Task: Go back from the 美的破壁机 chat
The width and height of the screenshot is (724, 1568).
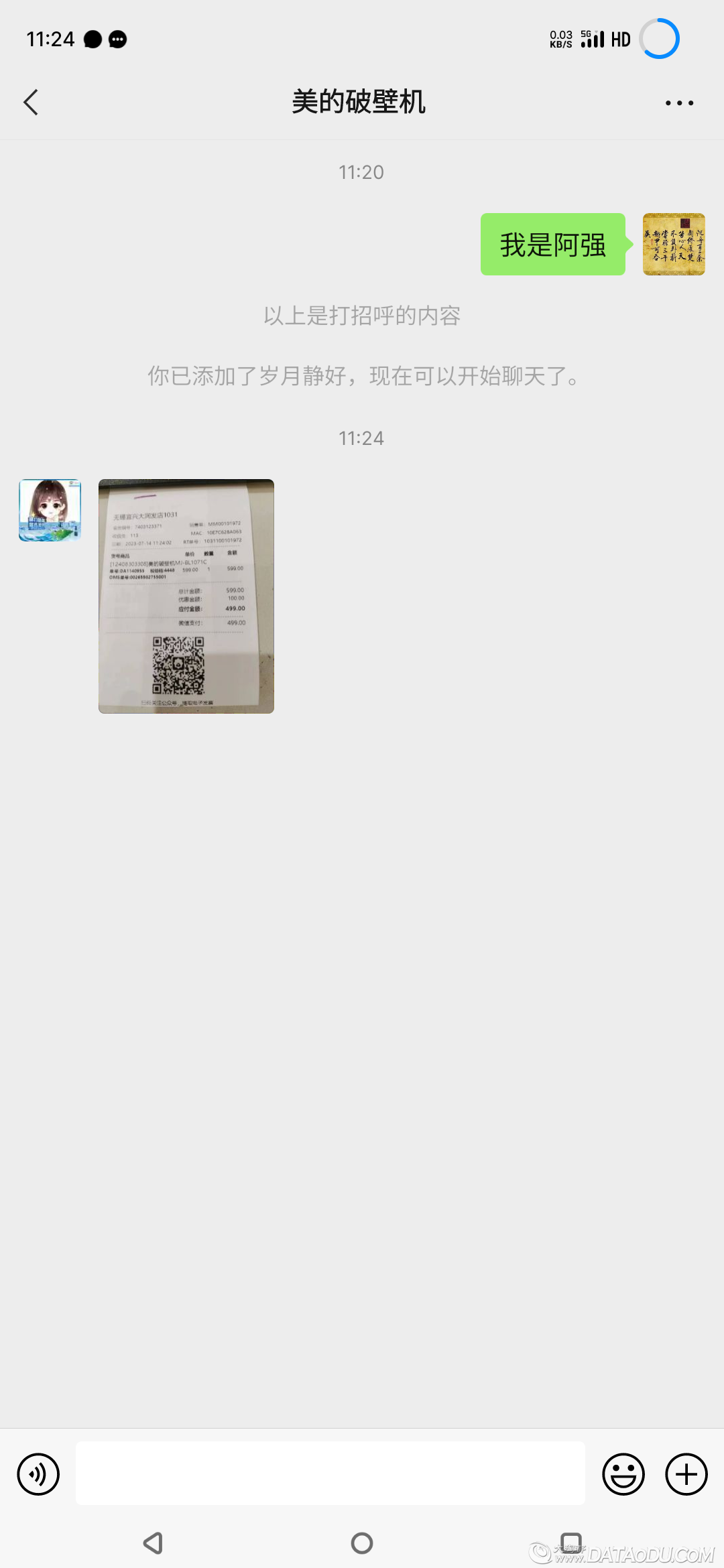Action: (x=31, y=103)
